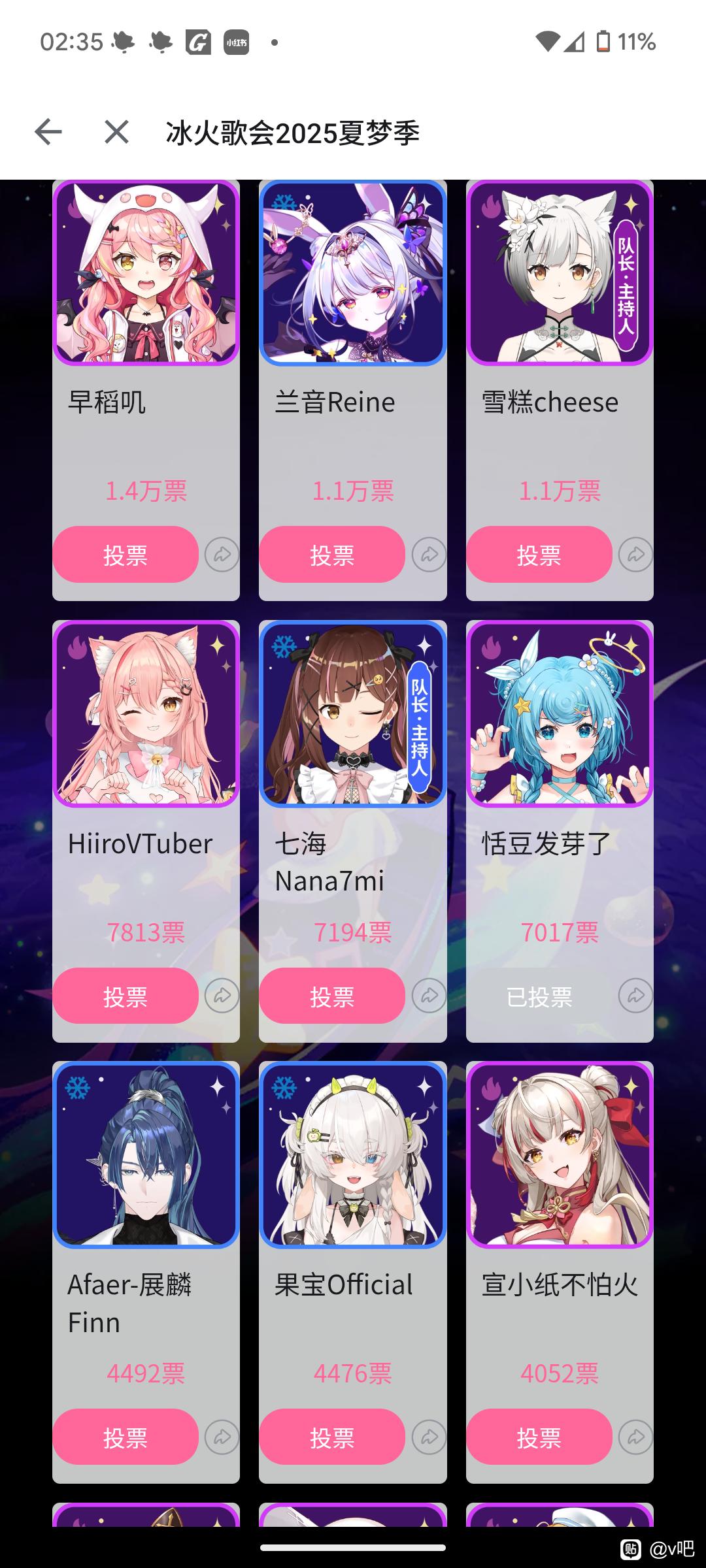
Task: Vote for 早稻叽
Action: (x=126, y=555)
